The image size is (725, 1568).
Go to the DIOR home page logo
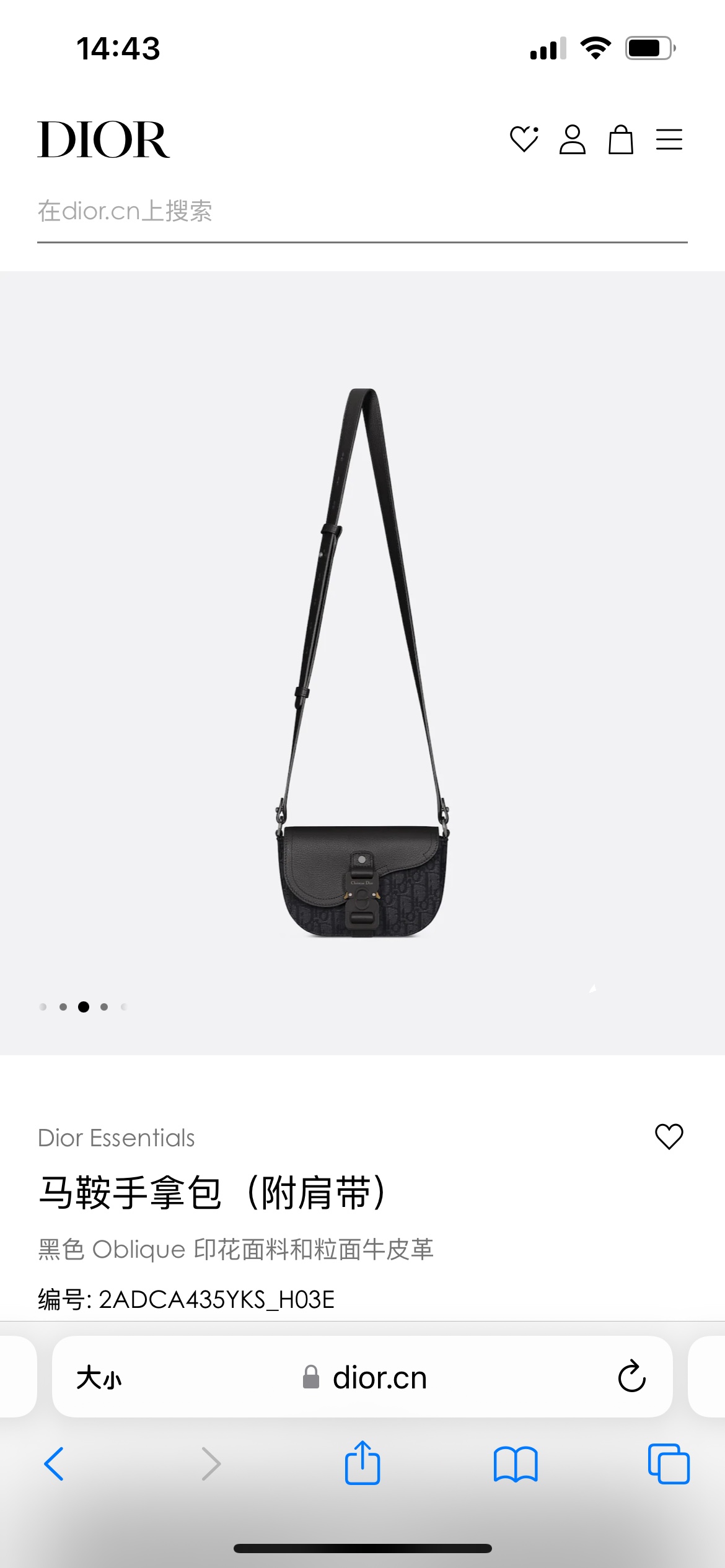tap(103, 140)
